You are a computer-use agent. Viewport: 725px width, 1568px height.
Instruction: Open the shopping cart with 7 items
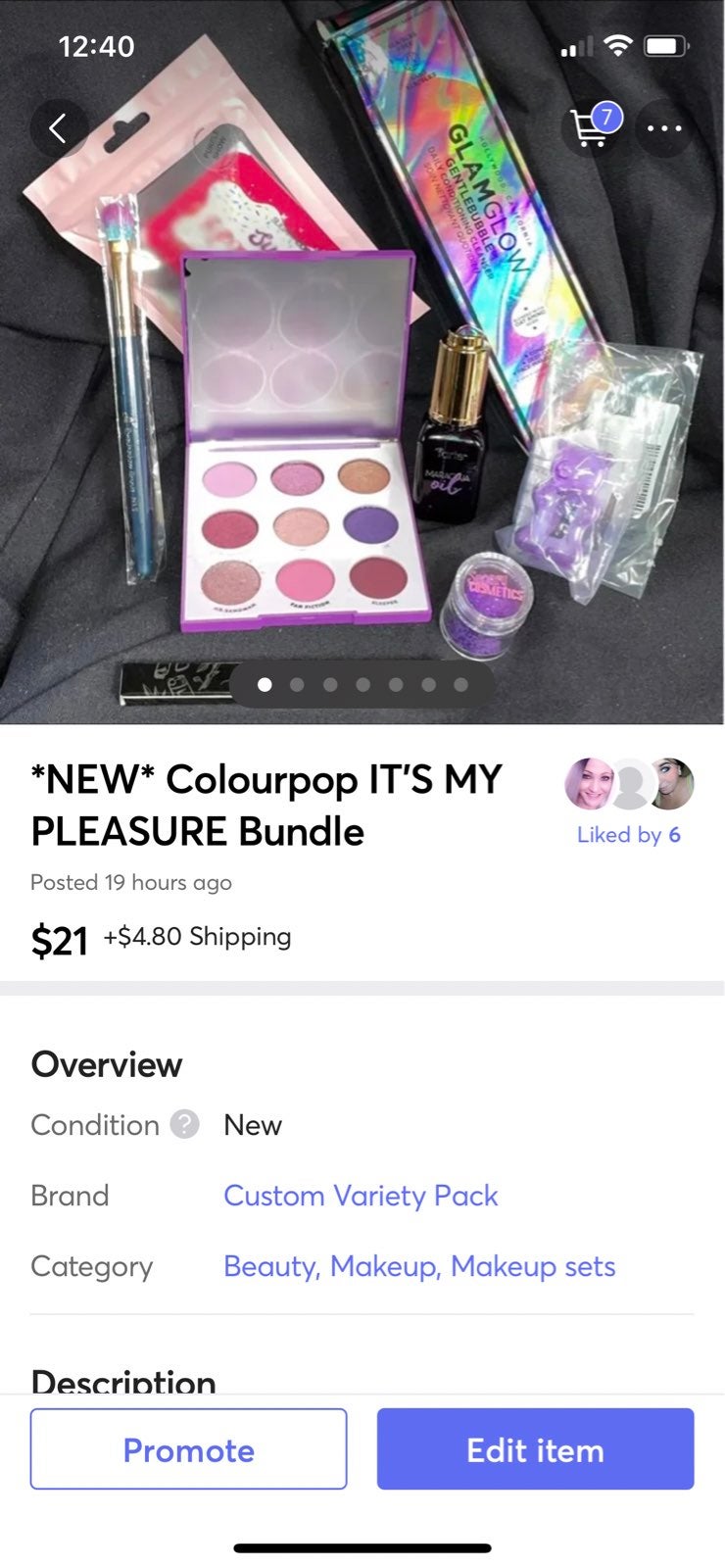pos(594,127)
